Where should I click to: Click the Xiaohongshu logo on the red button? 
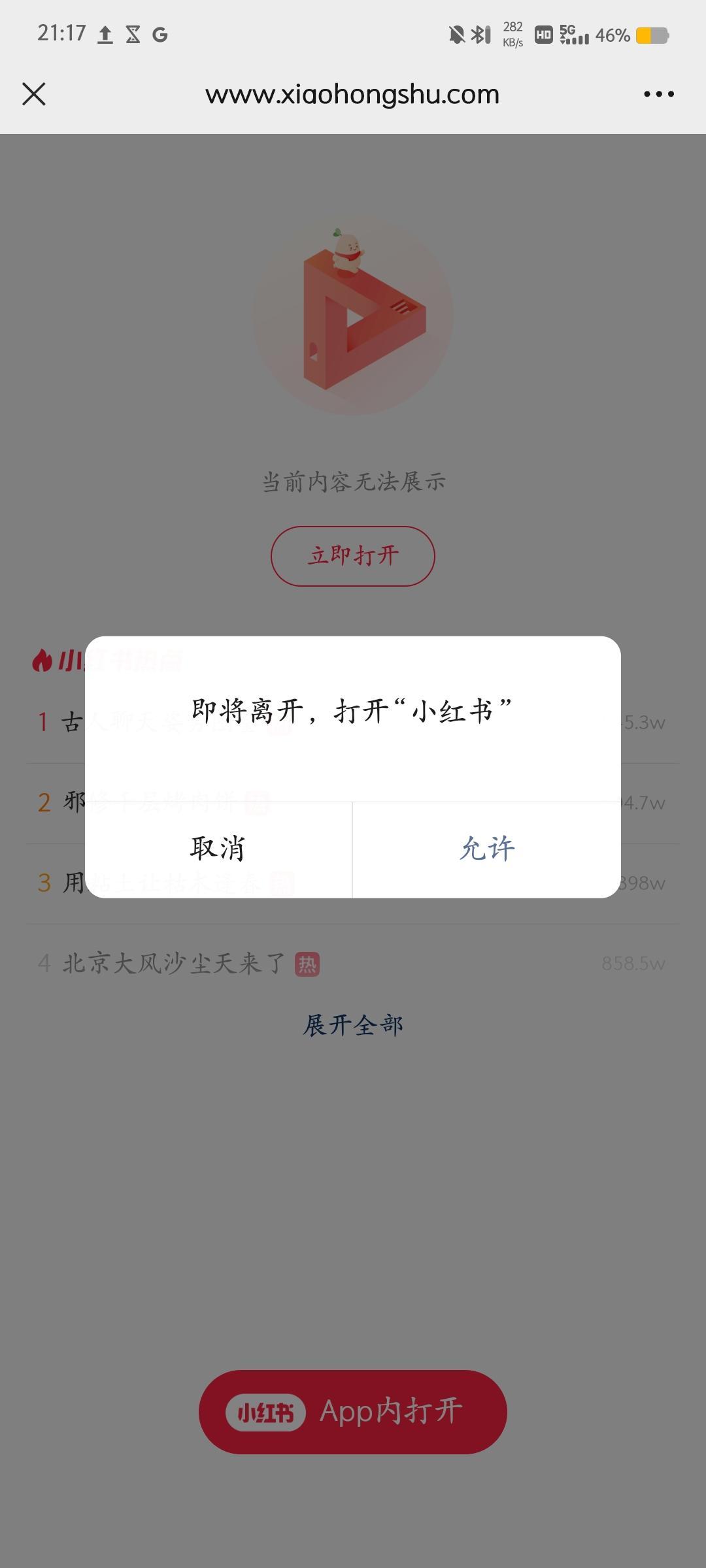point(267,1411)
